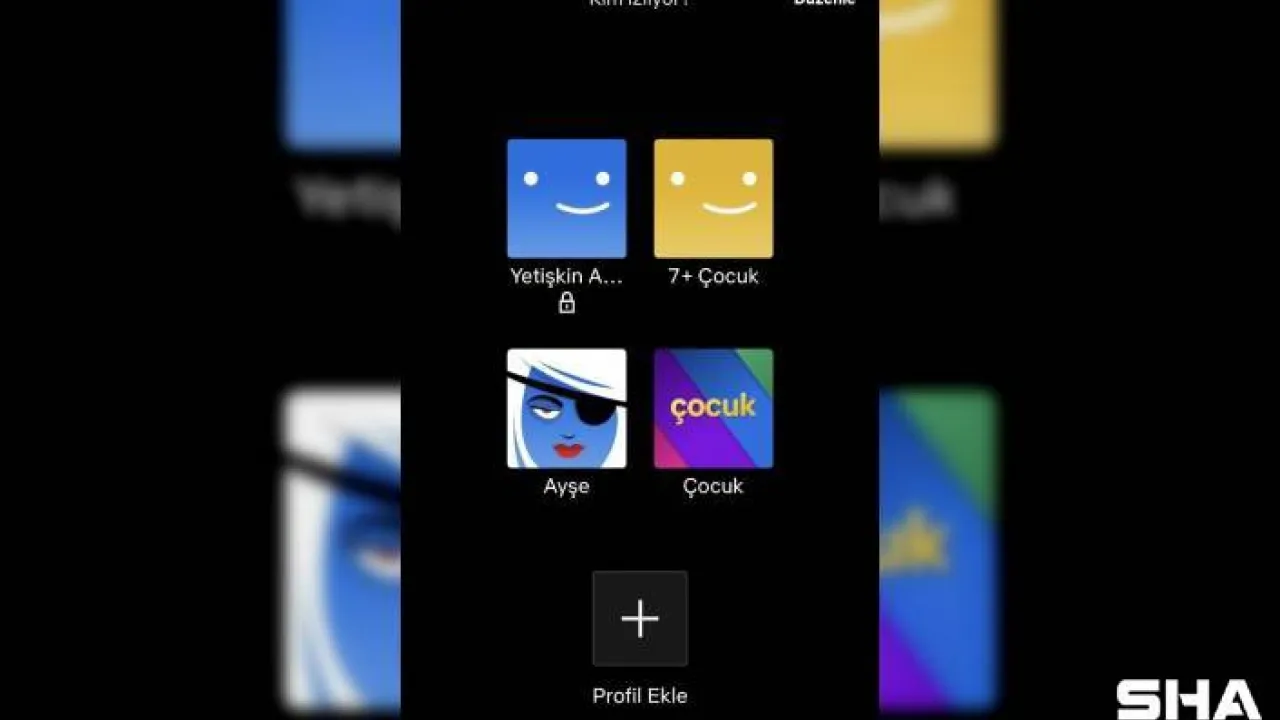Image resolution: width=1280 pixels, height=720 pixels.
Task: Tap Profil Ekle to add a profile
Action: point(640,619)
